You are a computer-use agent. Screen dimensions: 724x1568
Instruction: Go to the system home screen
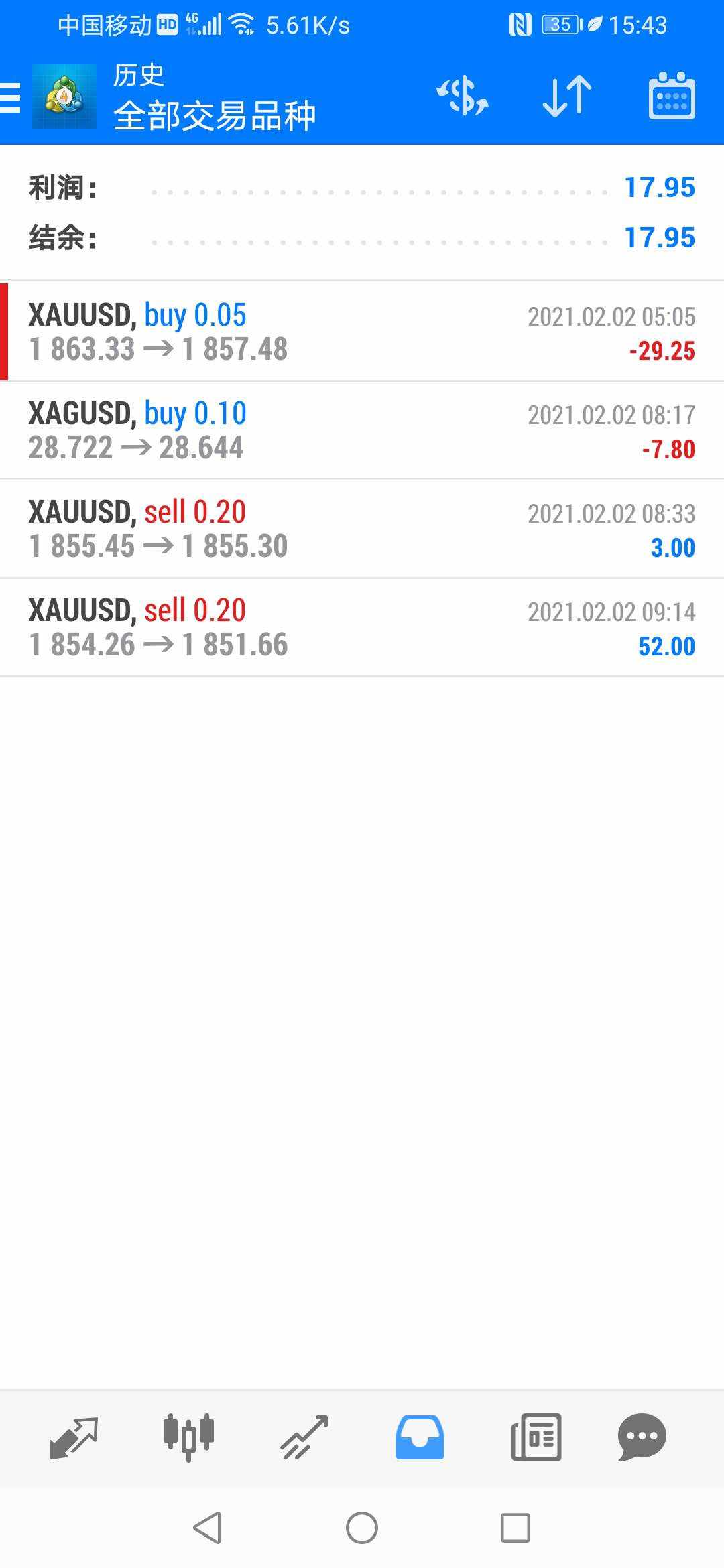(362, 1528)
